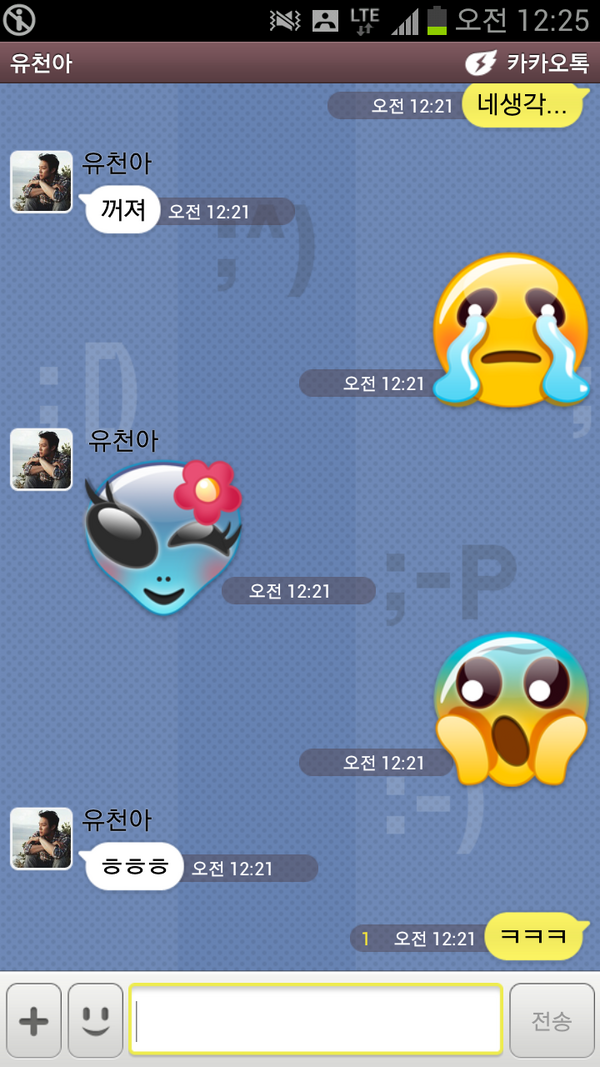The image size is (600, 1067).
Task: Tap the screaming face emoticon
Action: [x=512, y=708]
